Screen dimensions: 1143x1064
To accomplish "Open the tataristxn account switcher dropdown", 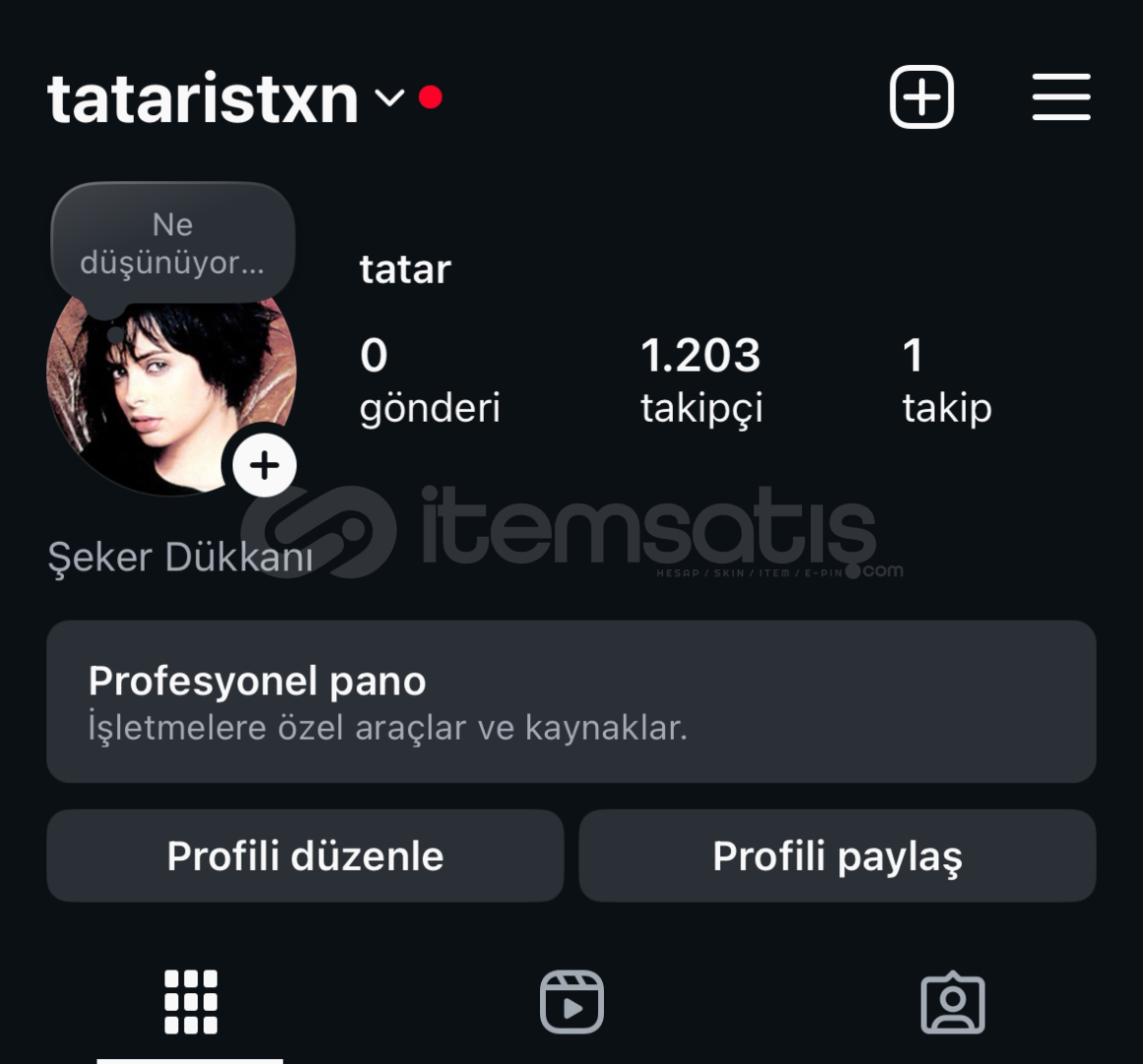I will click(x=389, y=98).
